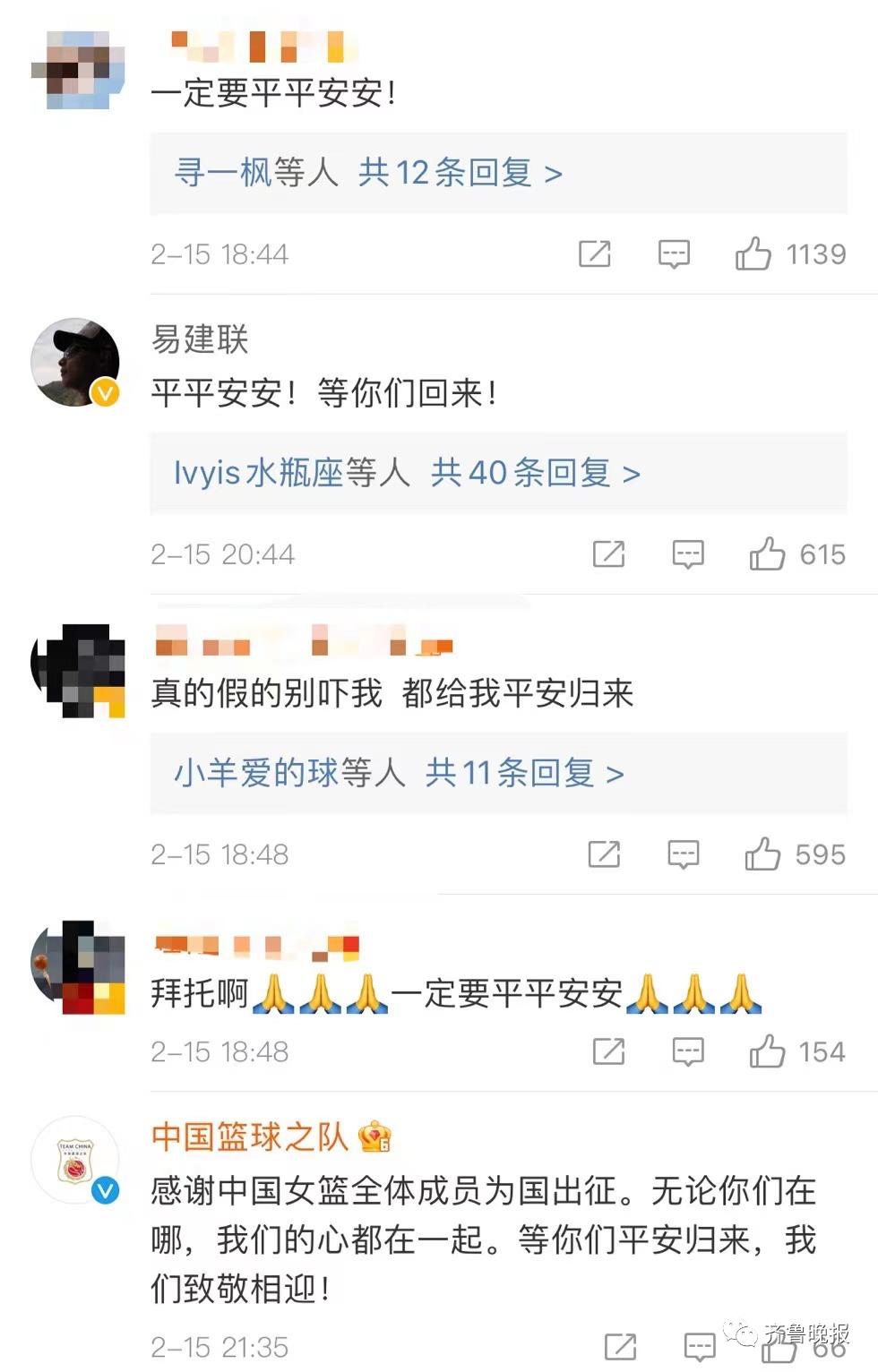Like the comment with 595 likes
Viewport: 878px width, 1372px height.
coord(762,854)
